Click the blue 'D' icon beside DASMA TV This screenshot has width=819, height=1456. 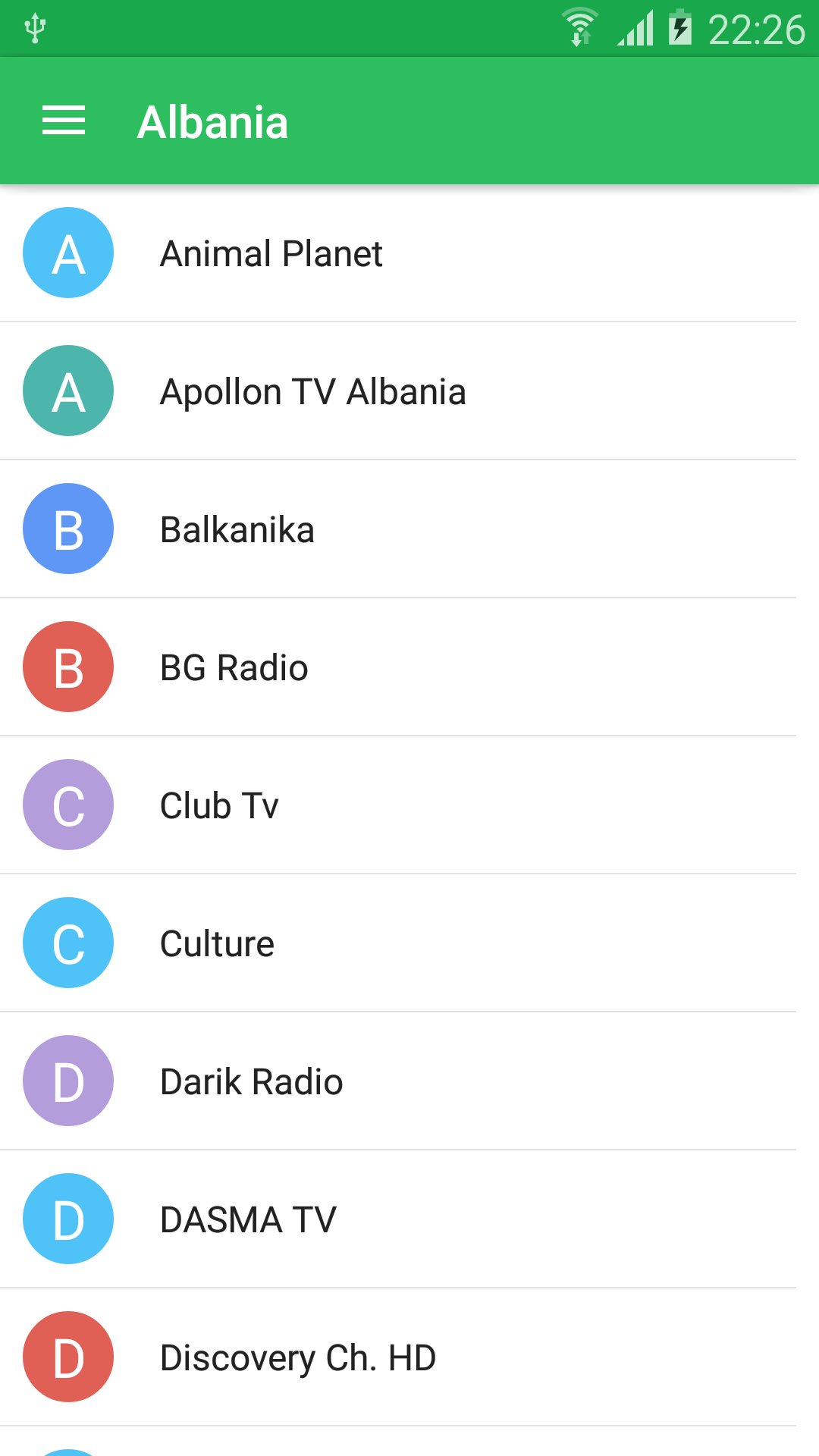coord(67,1219)
